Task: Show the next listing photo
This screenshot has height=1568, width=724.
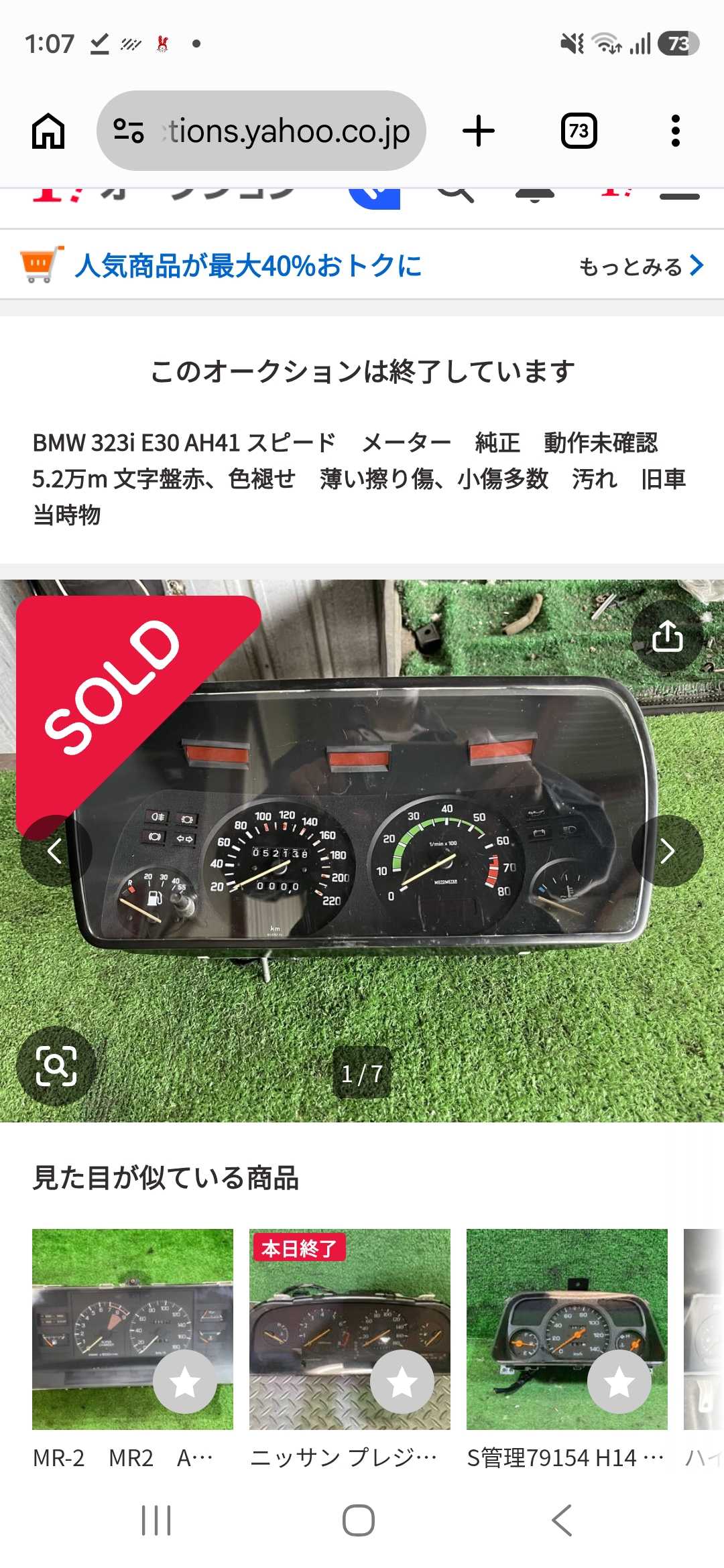Action: point(668,851)
